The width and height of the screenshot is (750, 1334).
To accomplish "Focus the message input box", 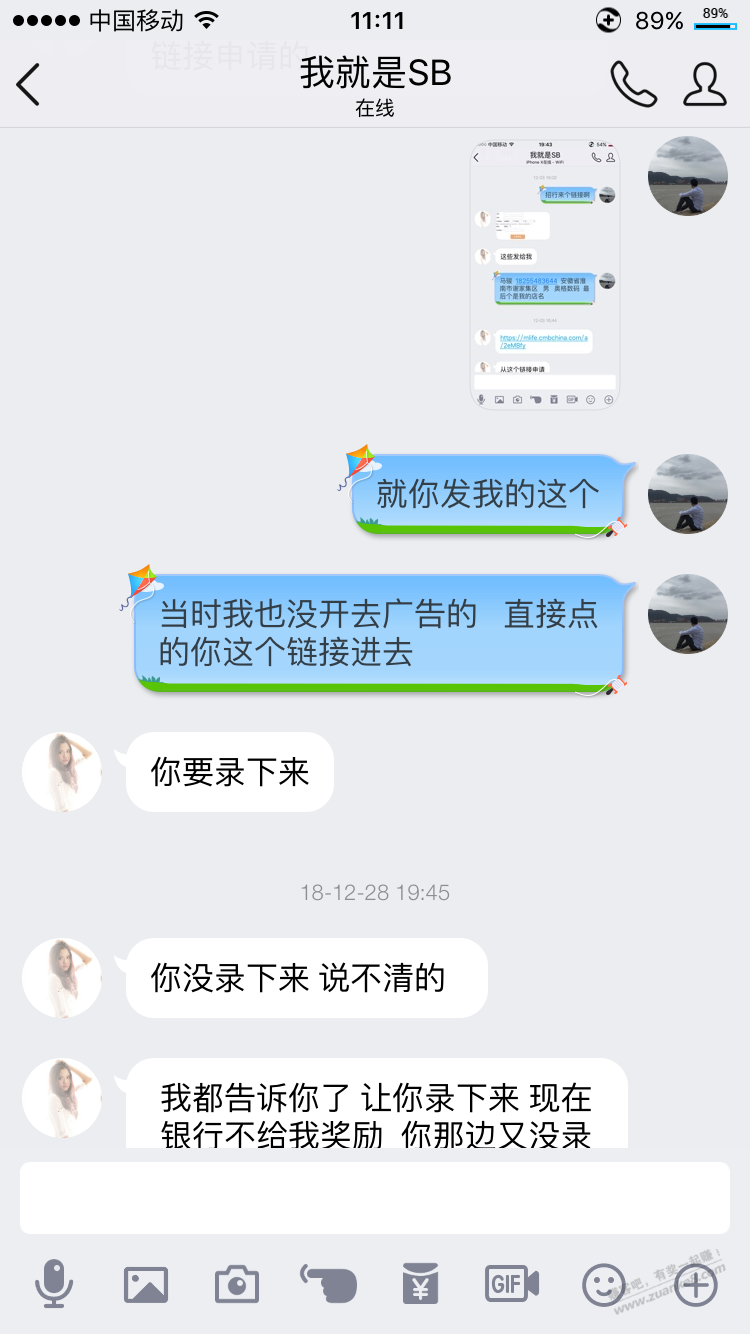I will tap(374, 1197).
